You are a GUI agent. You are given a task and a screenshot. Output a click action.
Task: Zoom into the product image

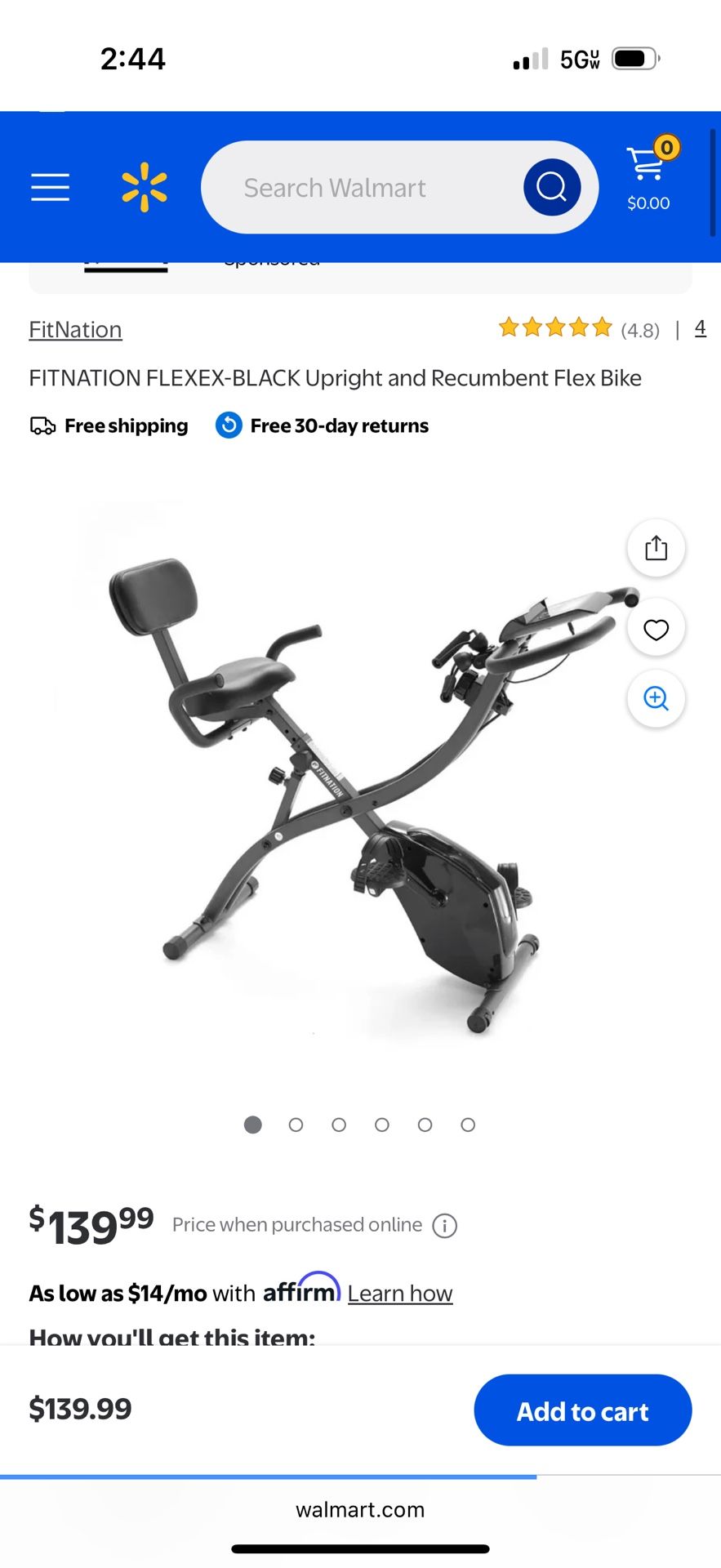tap(656, 698)
